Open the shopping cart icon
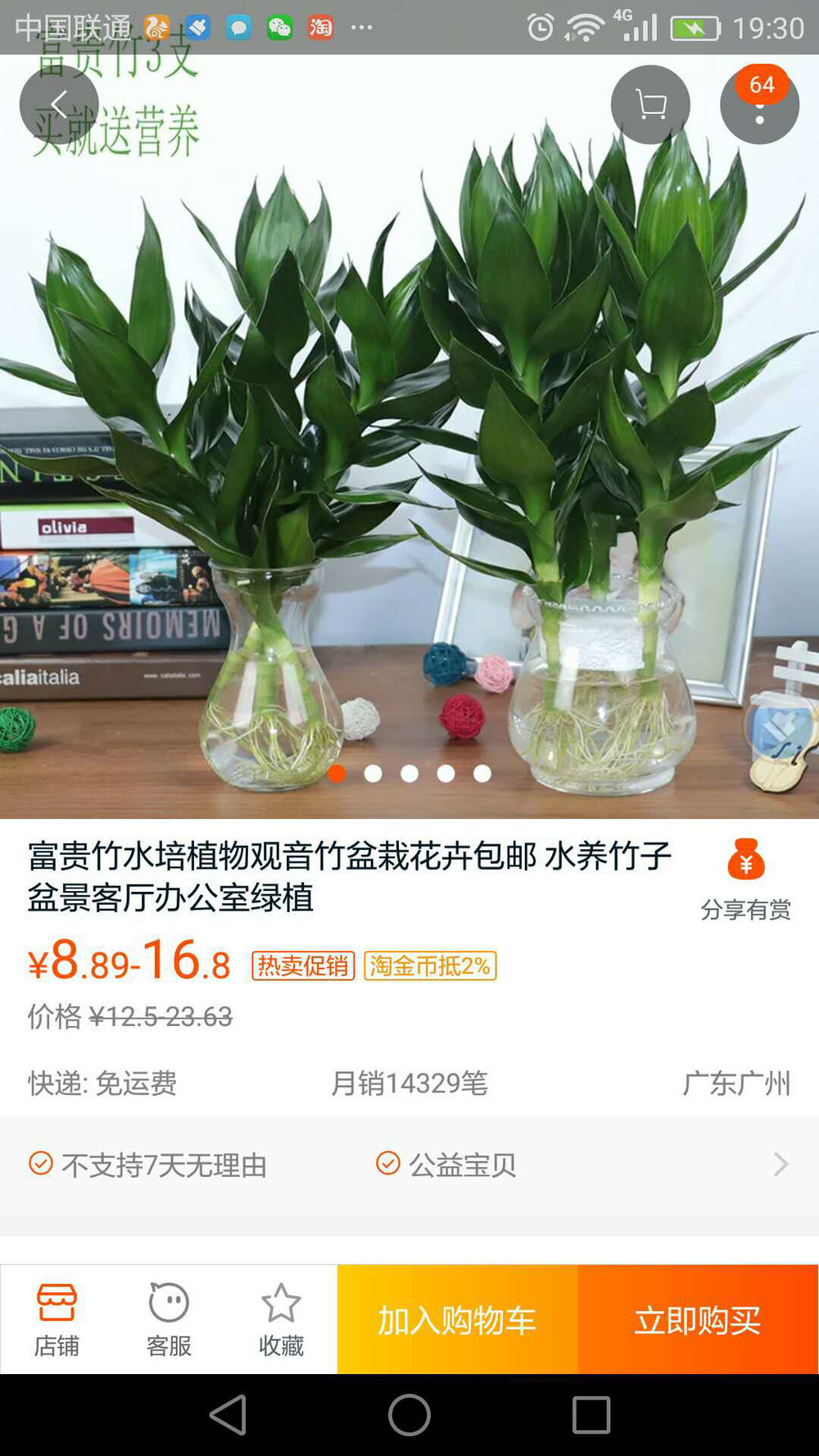Screen dimensions: 819x1456 pyautogui.click(x=650, y=105)
